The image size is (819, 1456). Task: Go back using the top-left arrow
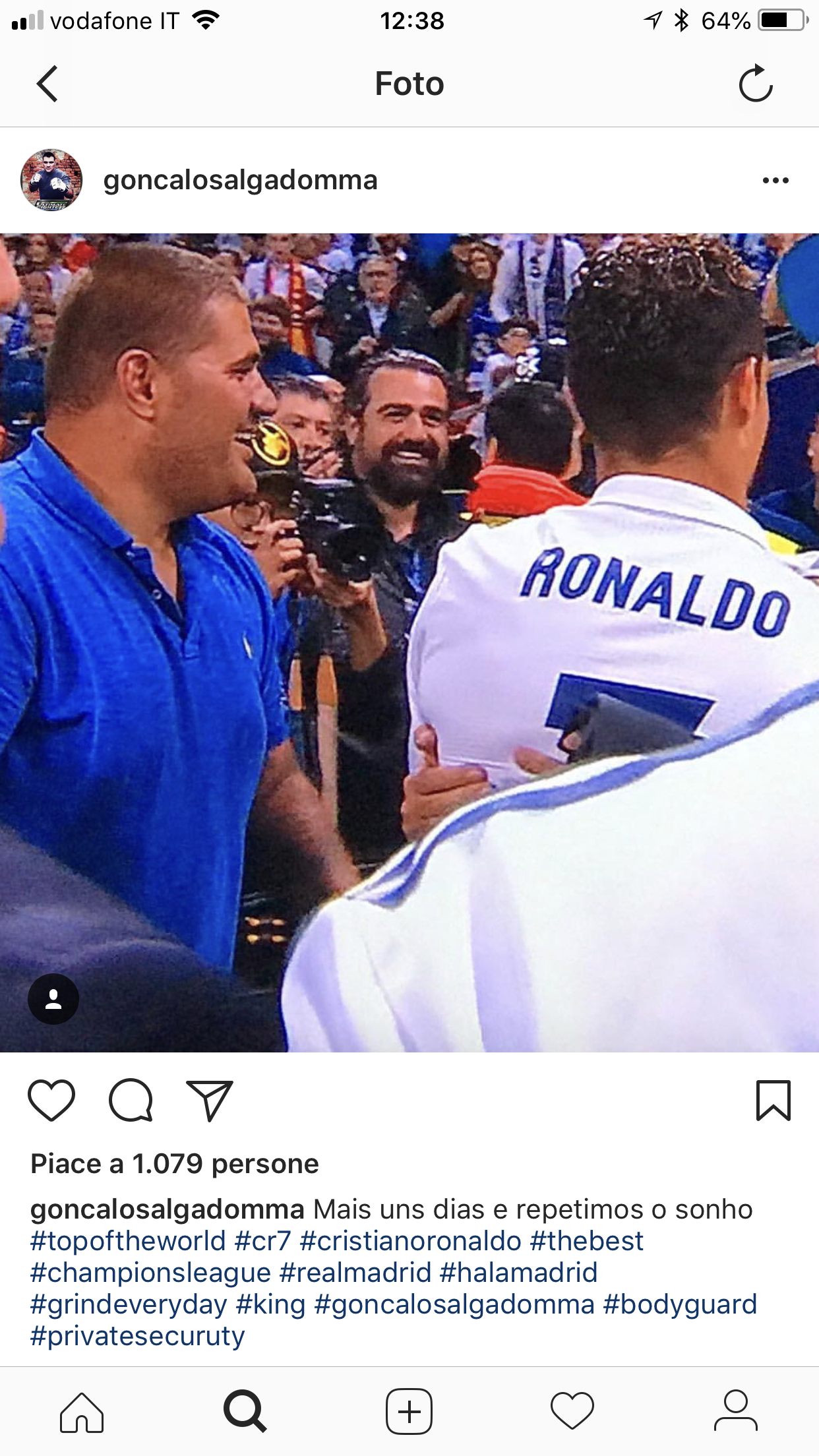click(x=47, y=84)
